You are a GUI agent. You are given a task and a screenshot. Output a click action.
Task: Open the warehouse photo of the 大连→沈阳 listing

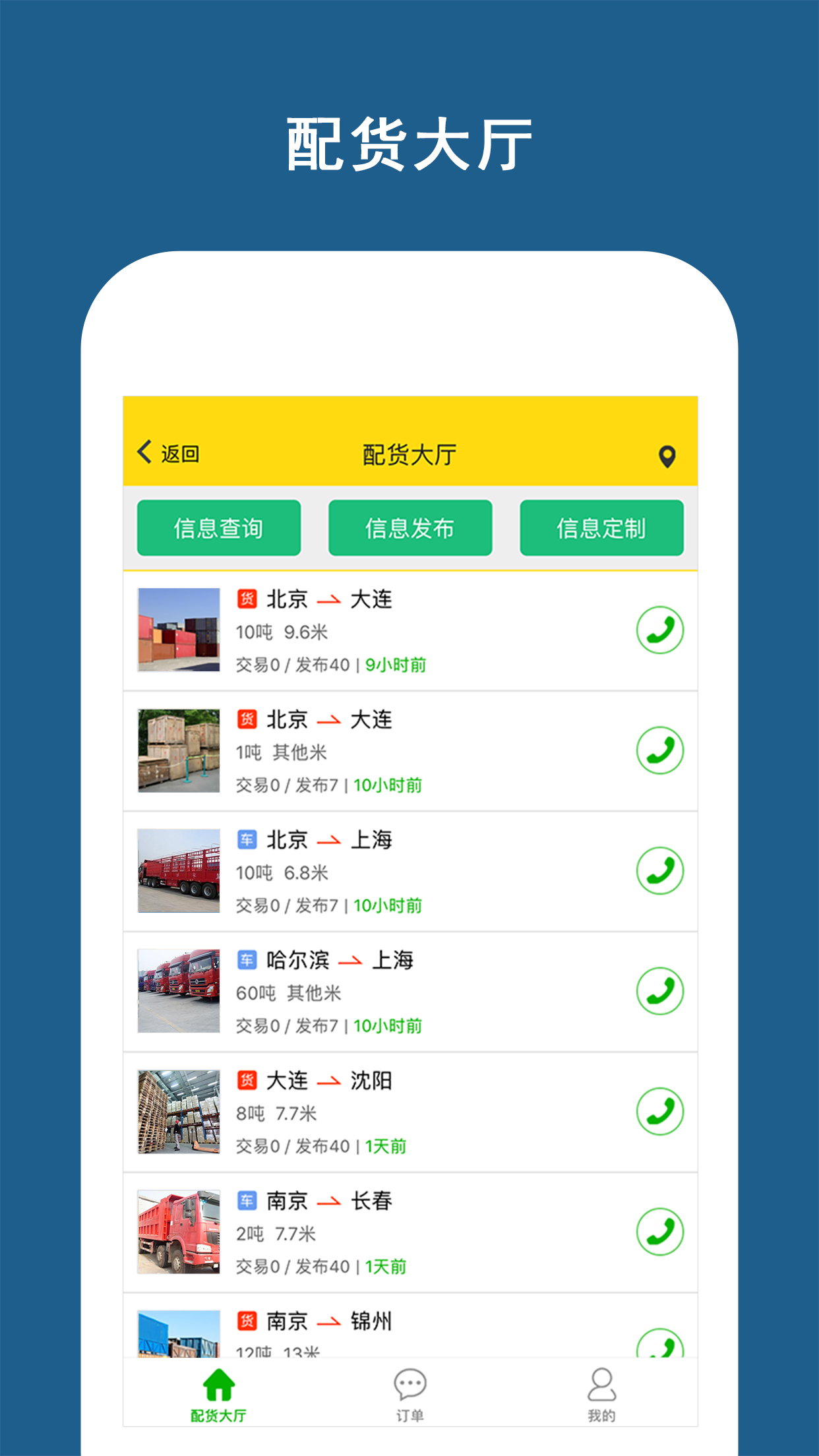[178, 1112]
